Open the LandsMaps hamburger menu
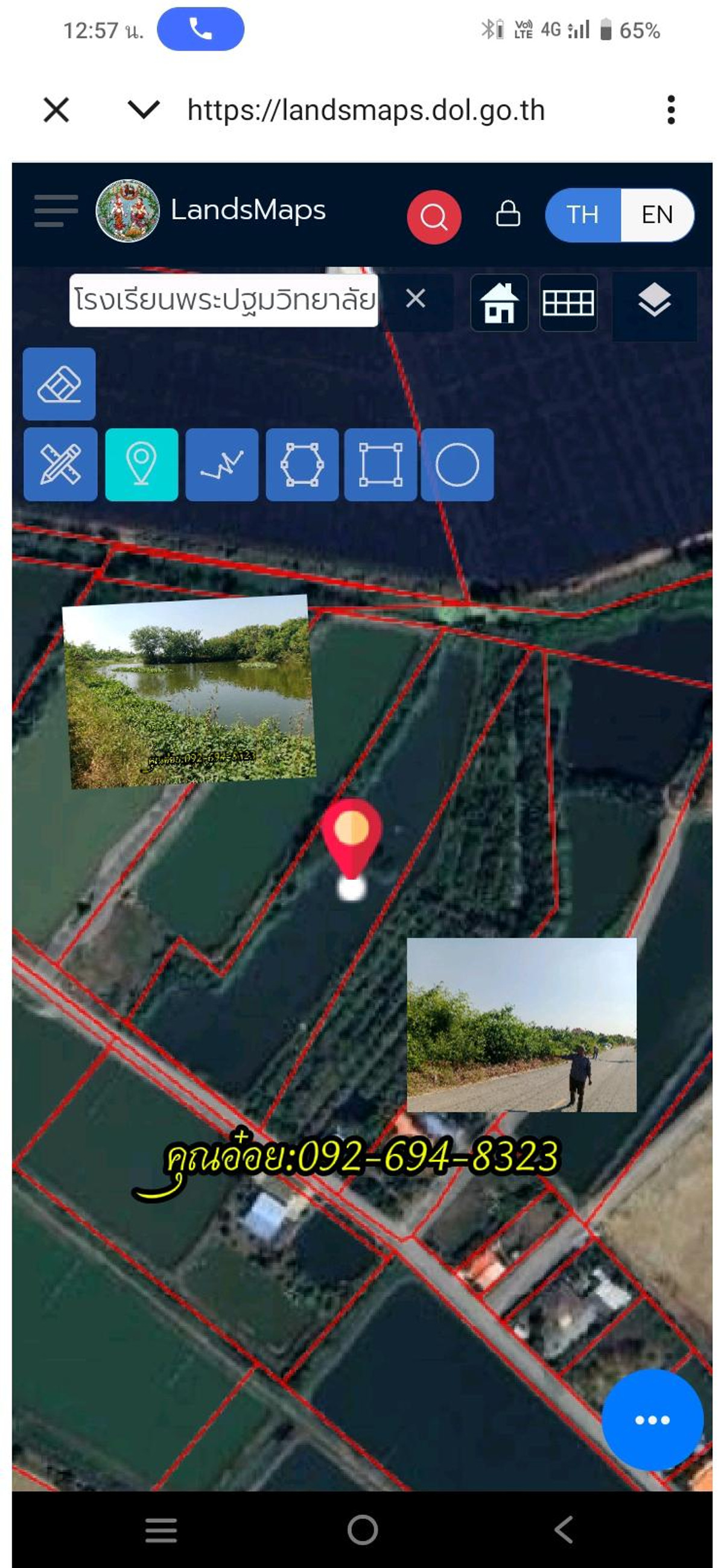 pos(56,211)
